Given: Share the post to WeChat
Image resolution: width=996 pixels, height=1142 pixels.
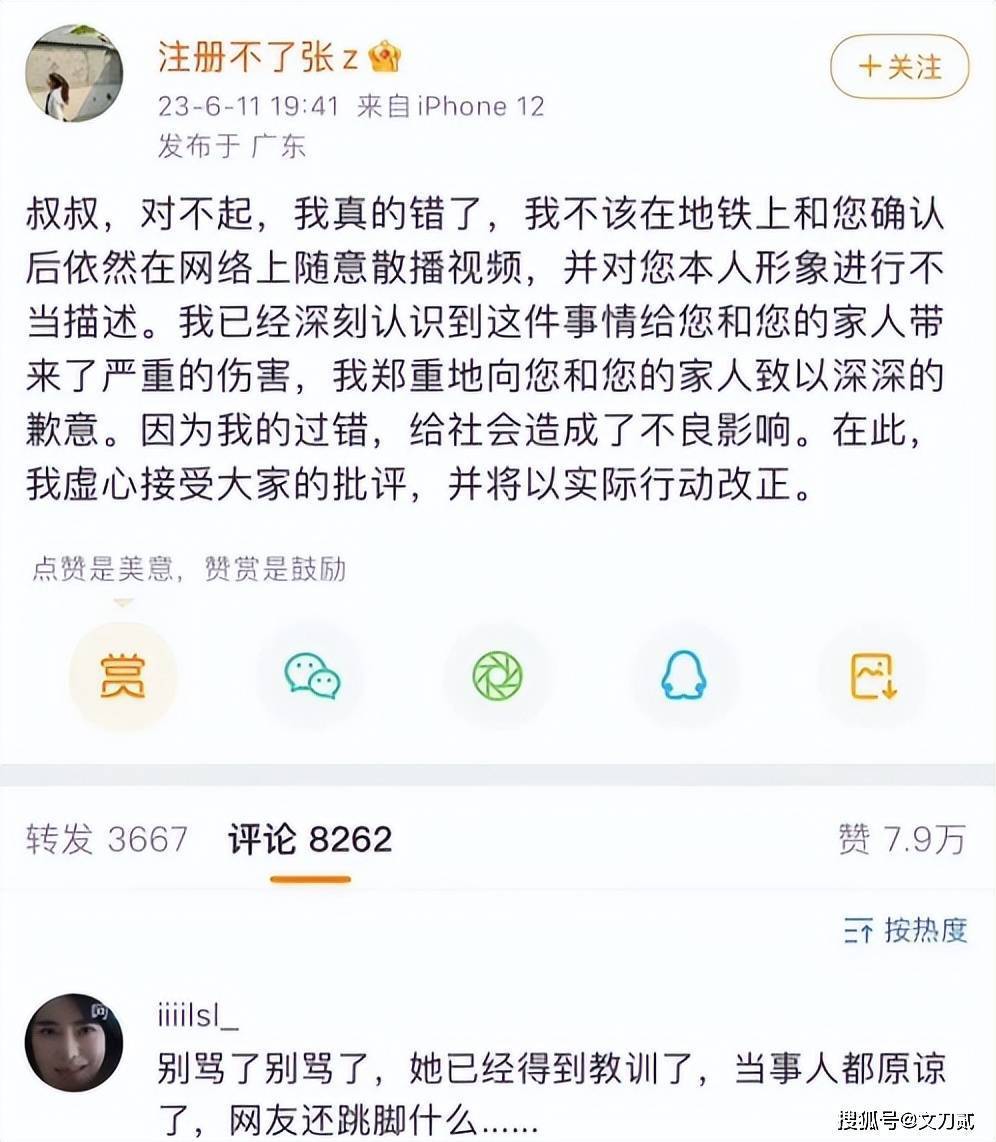Looking at the screenshot, I should (311, 677).
